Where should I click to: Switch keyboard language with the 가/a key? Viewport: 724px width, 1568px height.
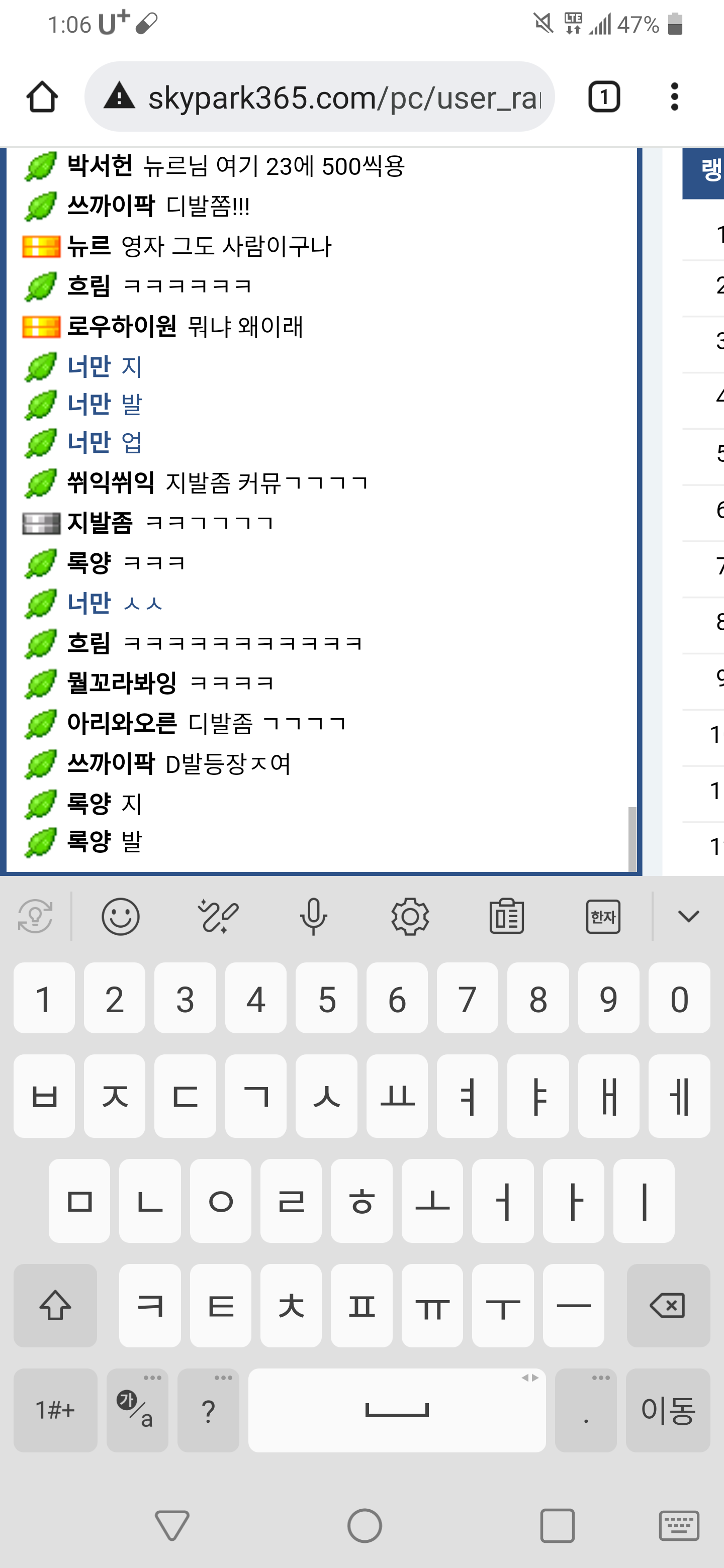pyautogui.click(x=137, y=1410)
